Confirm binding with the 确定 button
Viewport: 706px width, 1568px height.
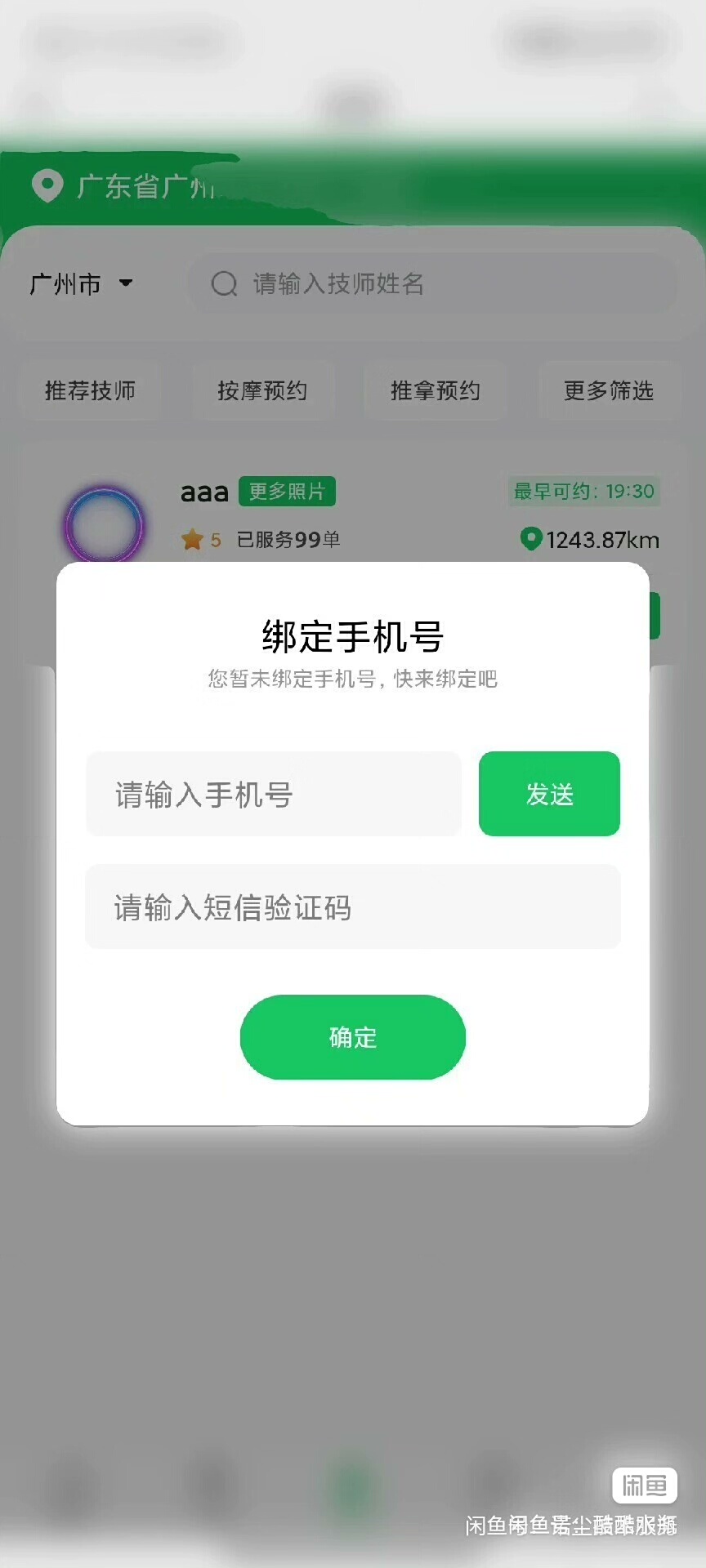(x=353, y=1037)
